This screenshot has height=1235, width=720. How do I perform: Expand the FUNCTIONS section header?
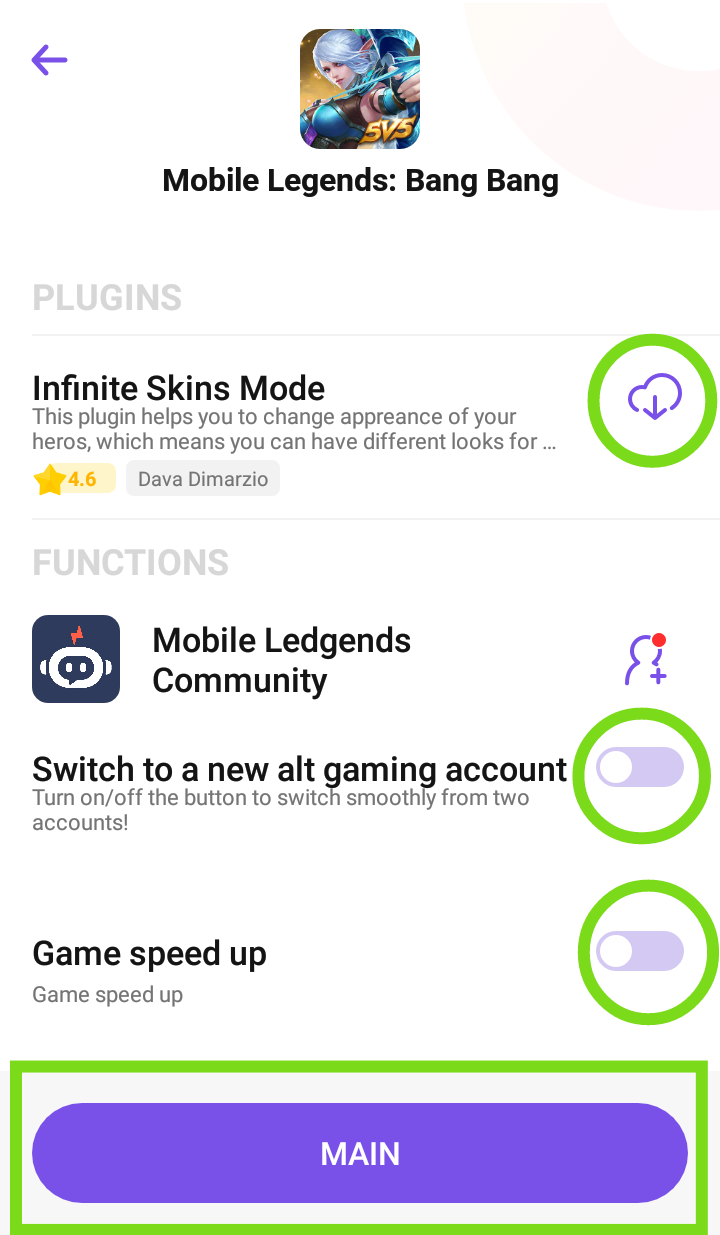click(x=131, y=562)
